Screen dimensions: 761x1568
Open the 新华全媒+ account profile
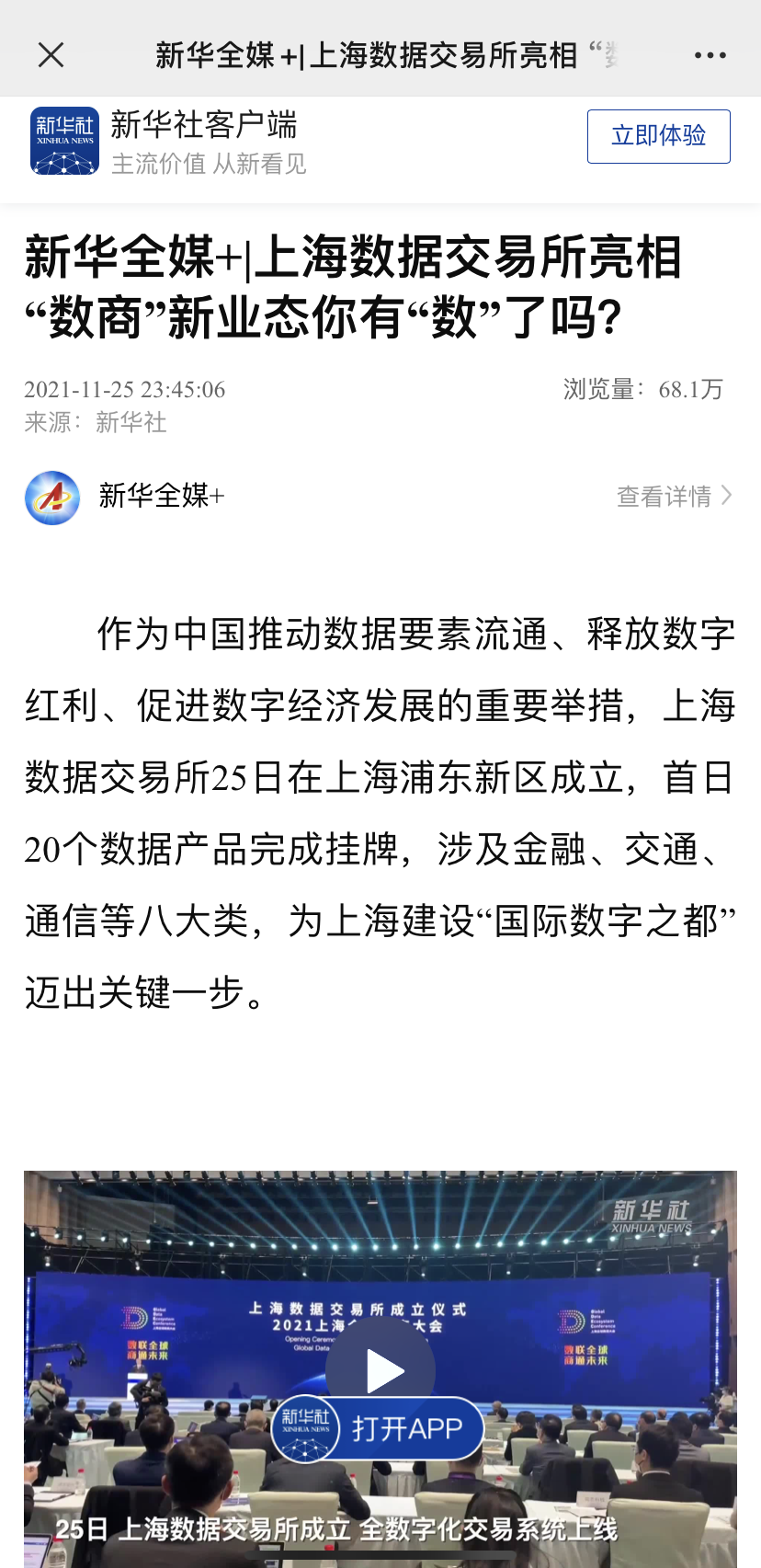click(x=126, y=497)
